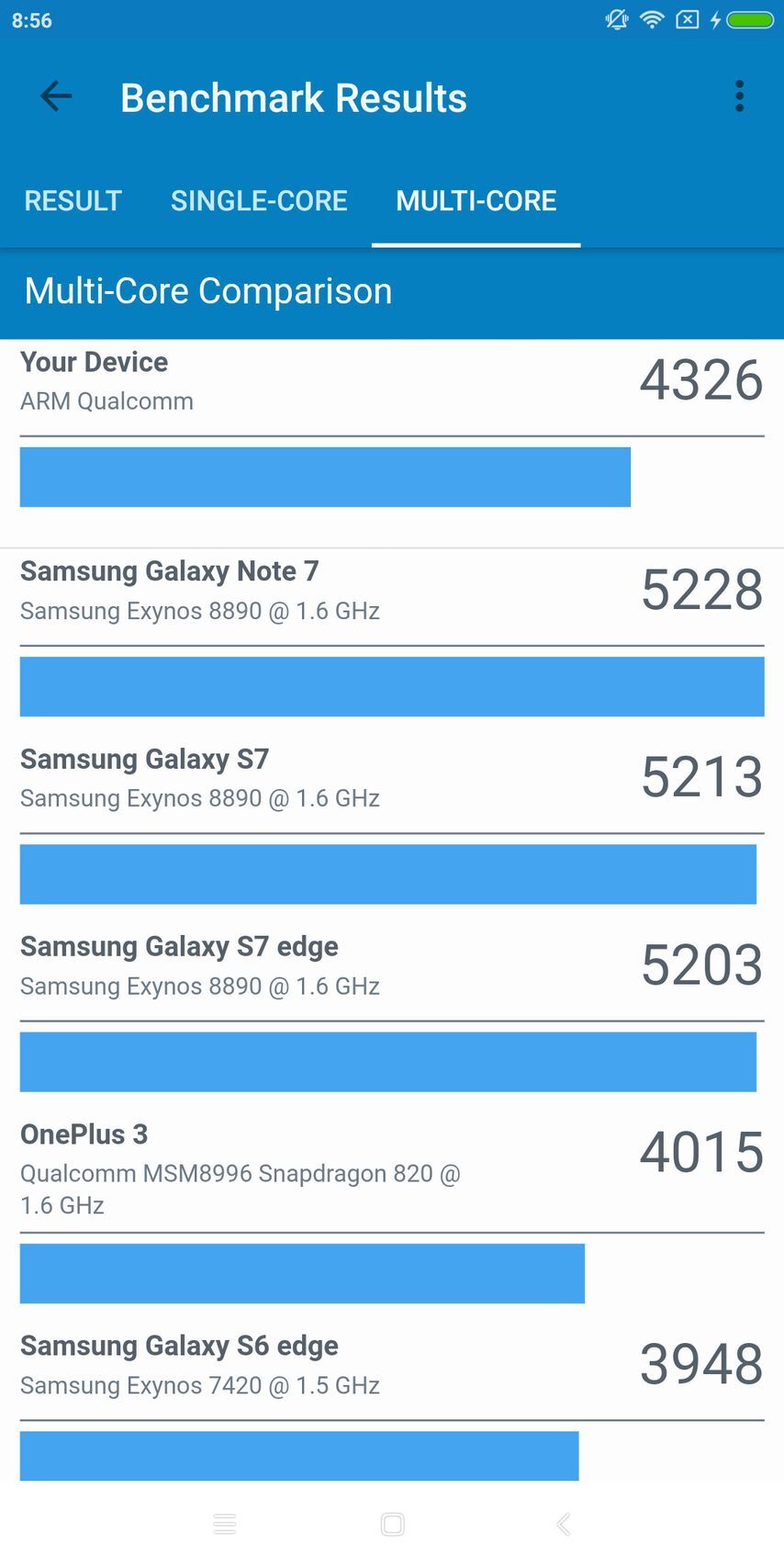Tap the home button in the navigation bar
Viewport: 784px width, 1568px height.
click(x=392, y=1523)
